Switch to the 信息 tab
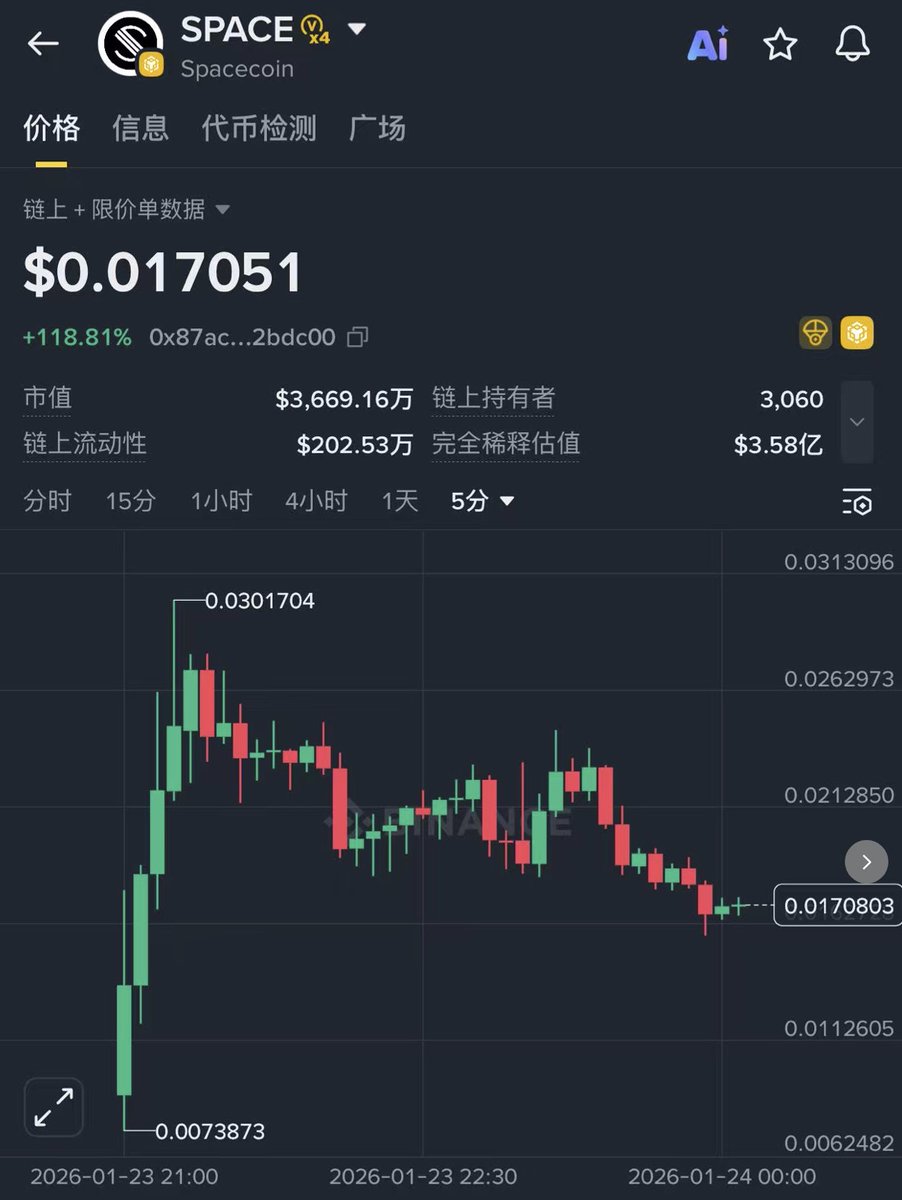Viewport: 902px width, 1200px height. coord(140,128)
